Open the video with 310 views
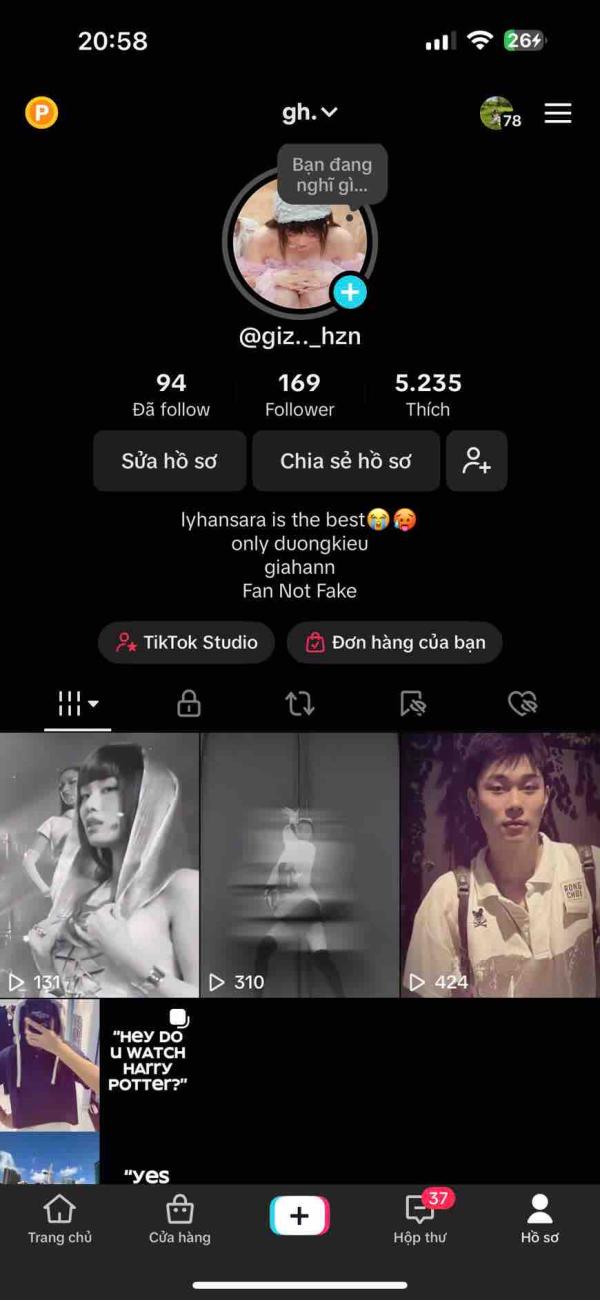The image size is (600, 1300). click(299, 865)
